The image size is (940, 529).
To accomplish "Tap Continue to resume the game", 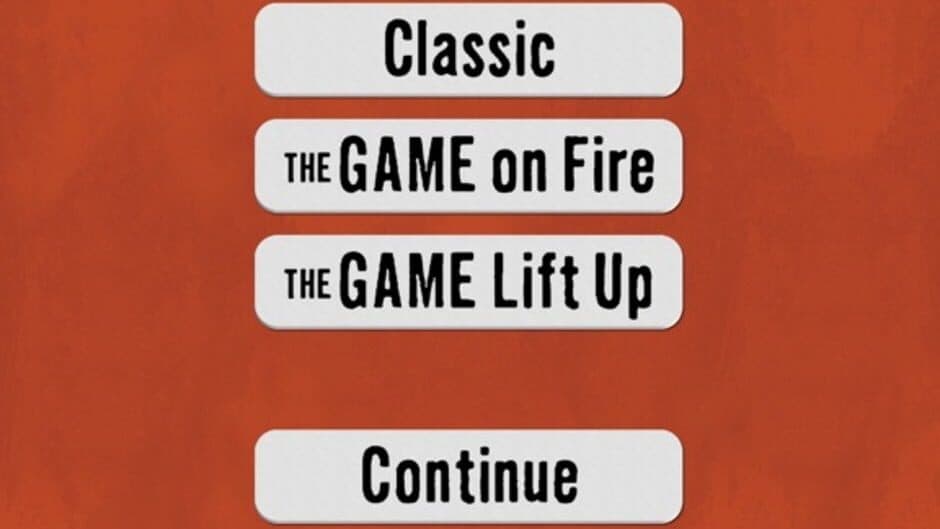I will point(469,475).
